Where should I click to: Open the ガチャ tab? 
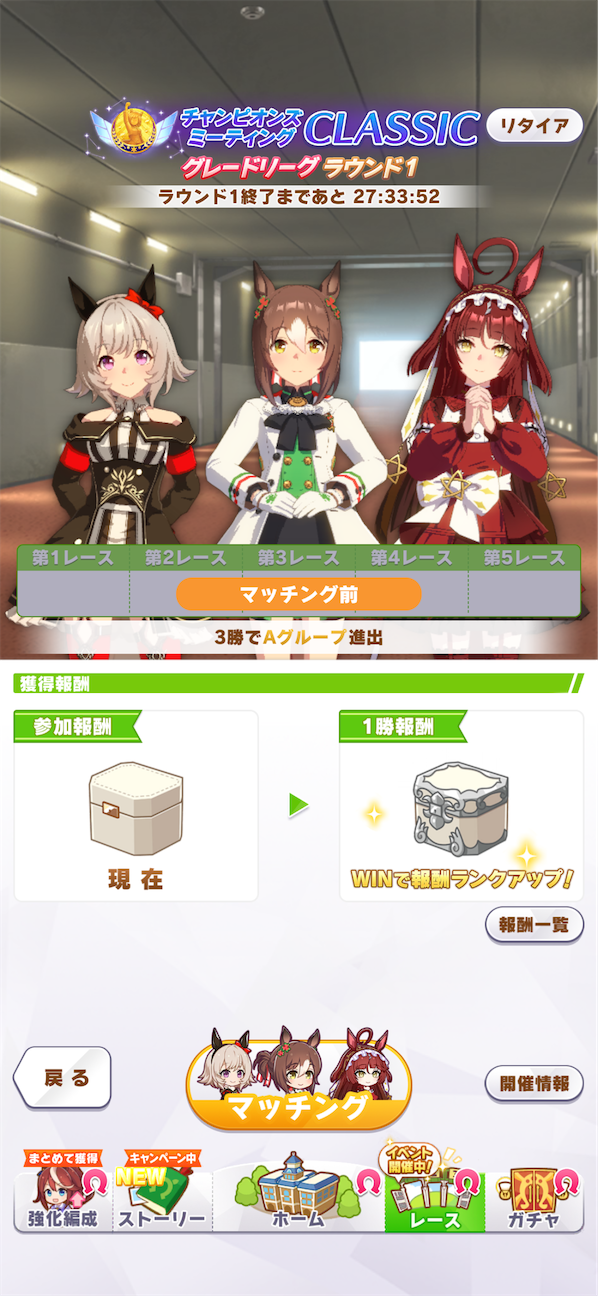point(534,1196)
